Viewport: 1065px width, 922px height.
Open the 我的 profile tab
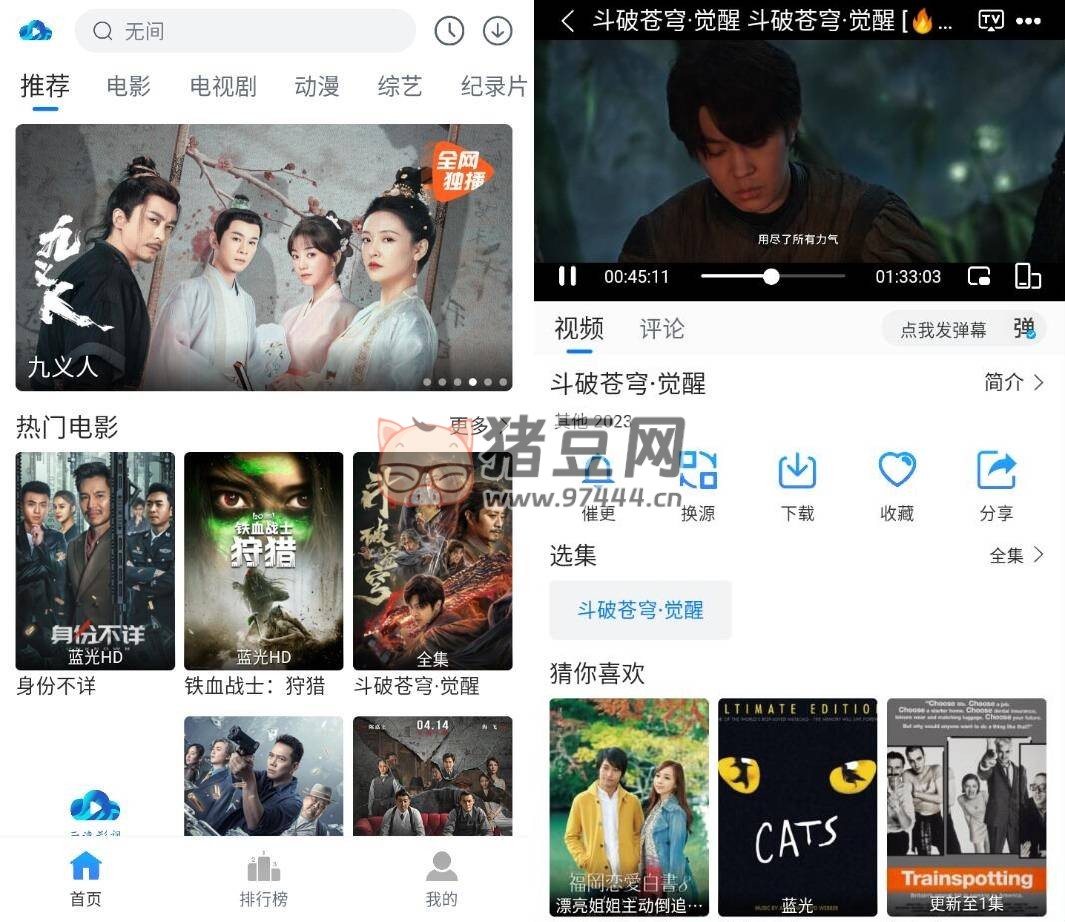click(441, 879)
